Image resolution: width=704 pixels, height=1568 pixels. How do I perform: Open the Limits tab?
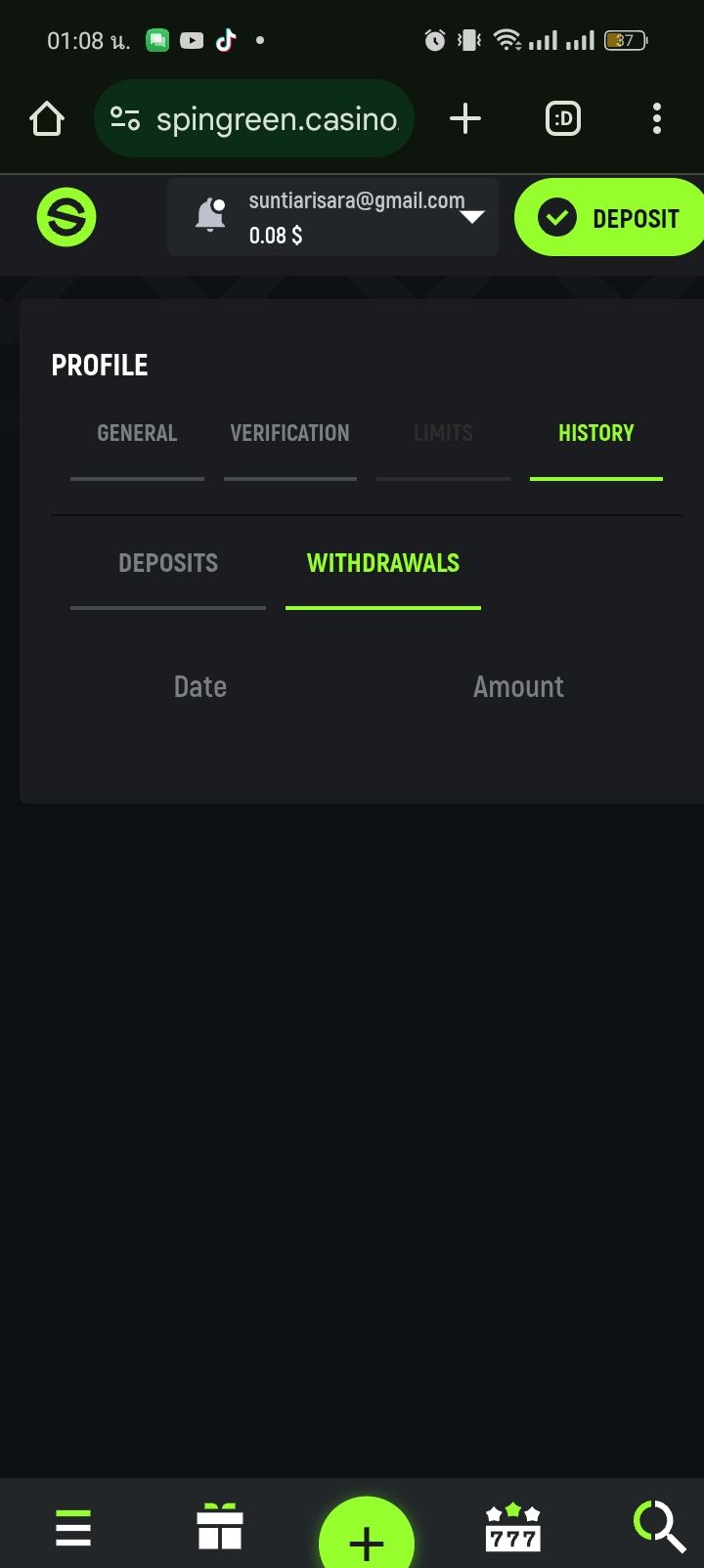(x=443, y=433)
